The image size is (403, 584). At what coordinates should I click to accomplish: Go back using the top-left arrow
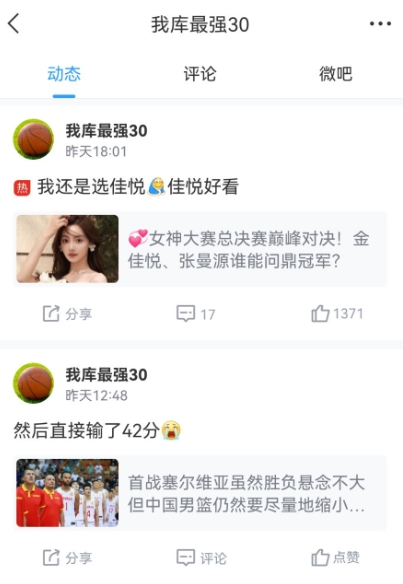click(14, 23)
